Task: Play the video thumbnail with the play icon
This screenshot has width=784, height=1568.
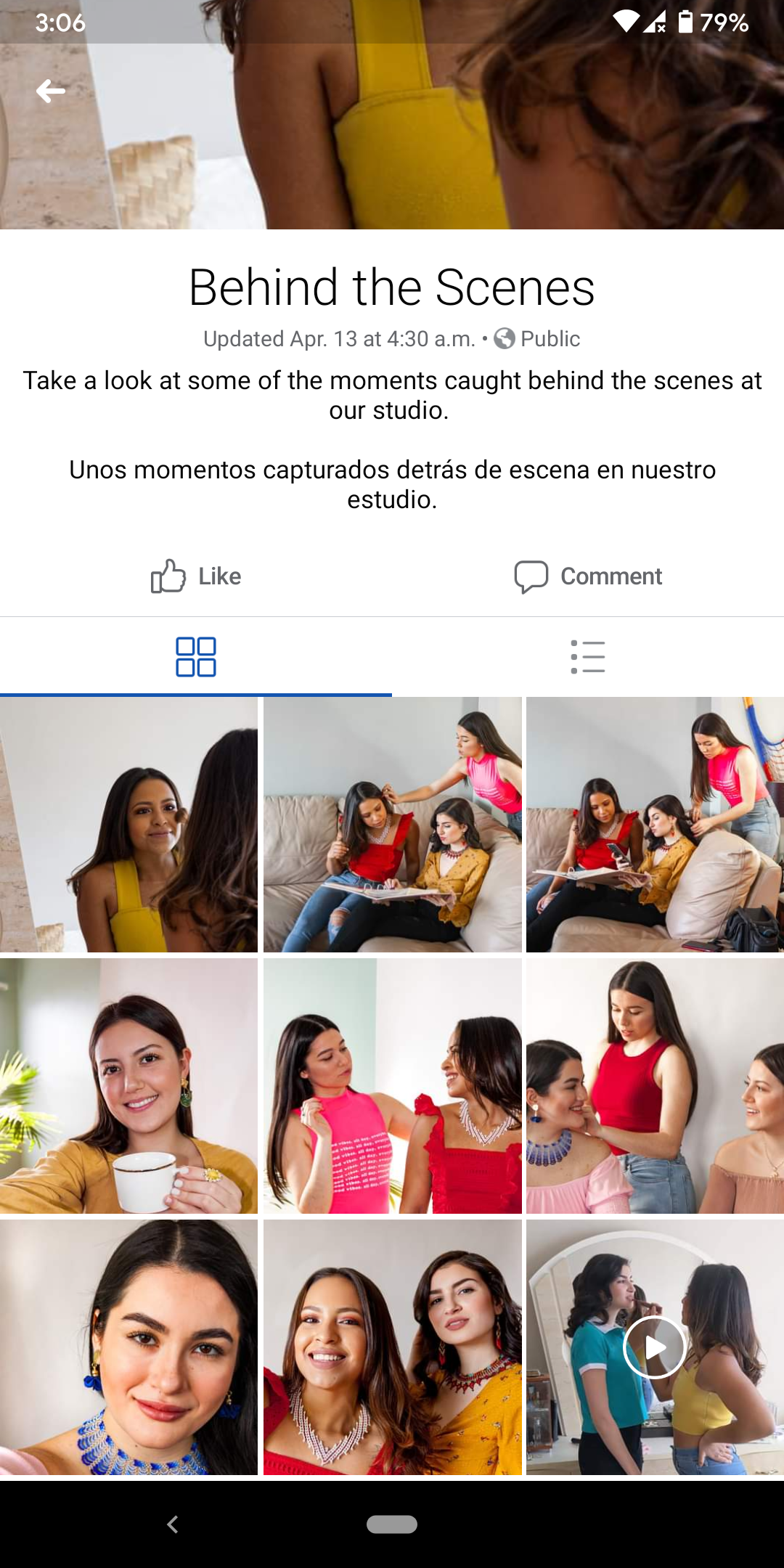Action: coord(655,1347)
